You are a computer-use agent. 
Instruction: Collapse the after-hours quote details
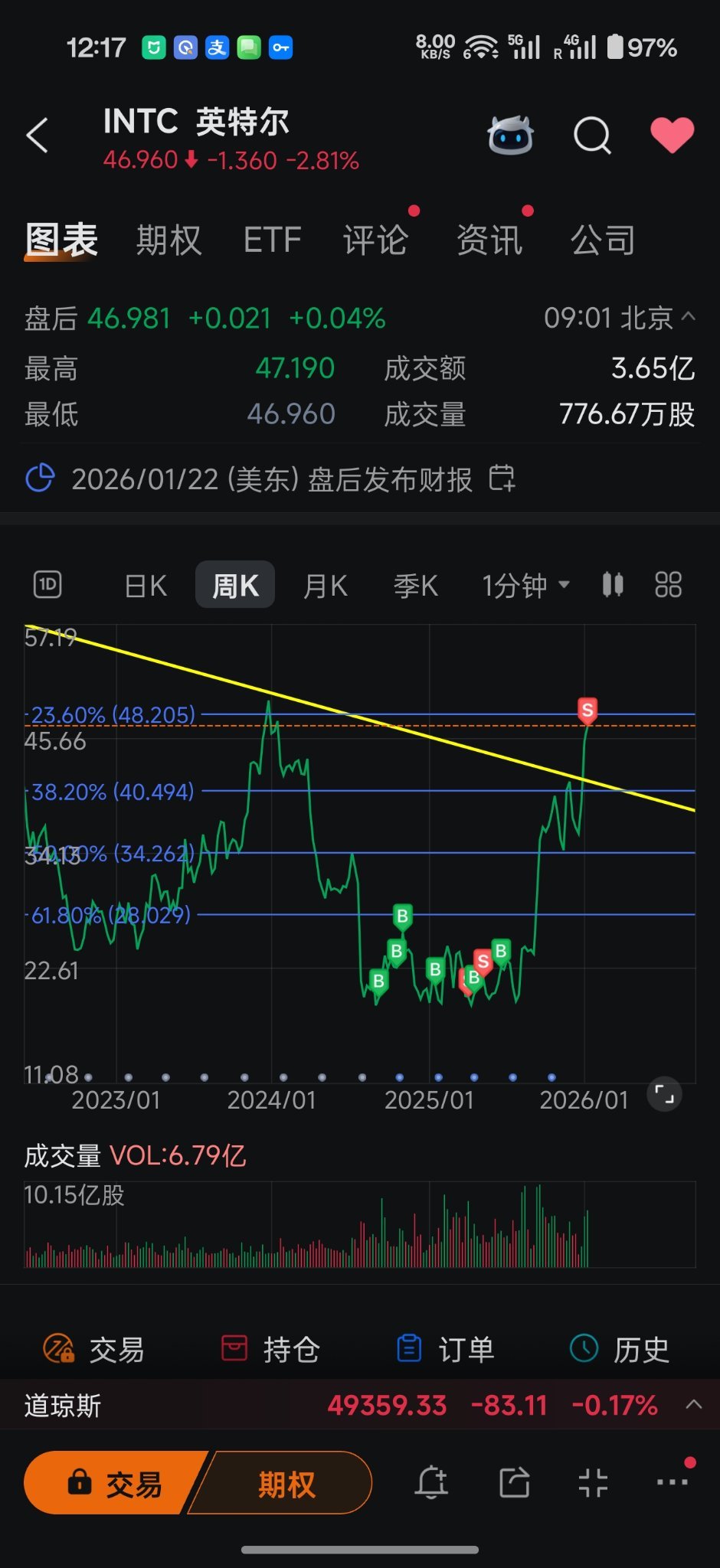coord(689,316)
